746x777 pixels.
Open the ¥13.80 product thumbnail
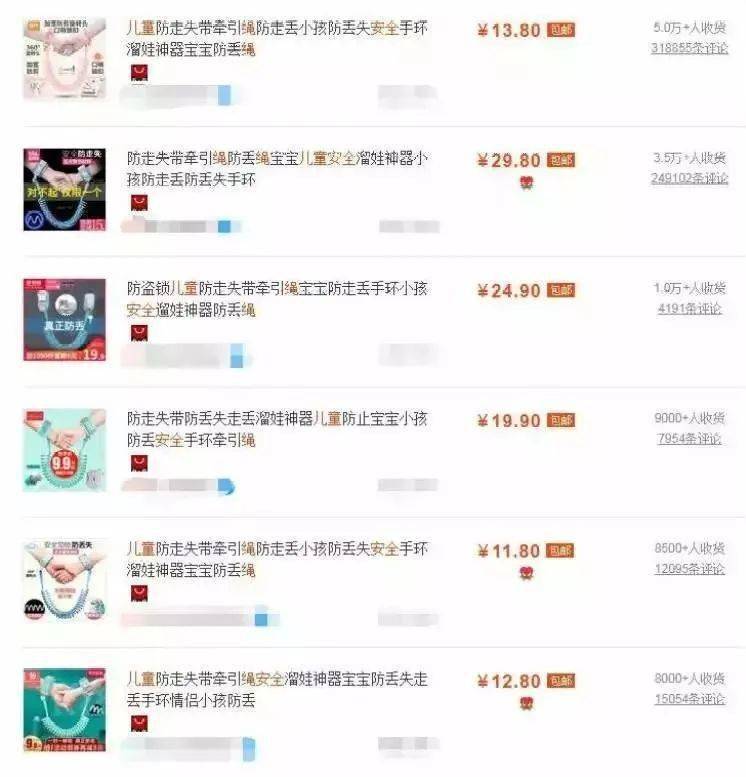click(64, 58)
